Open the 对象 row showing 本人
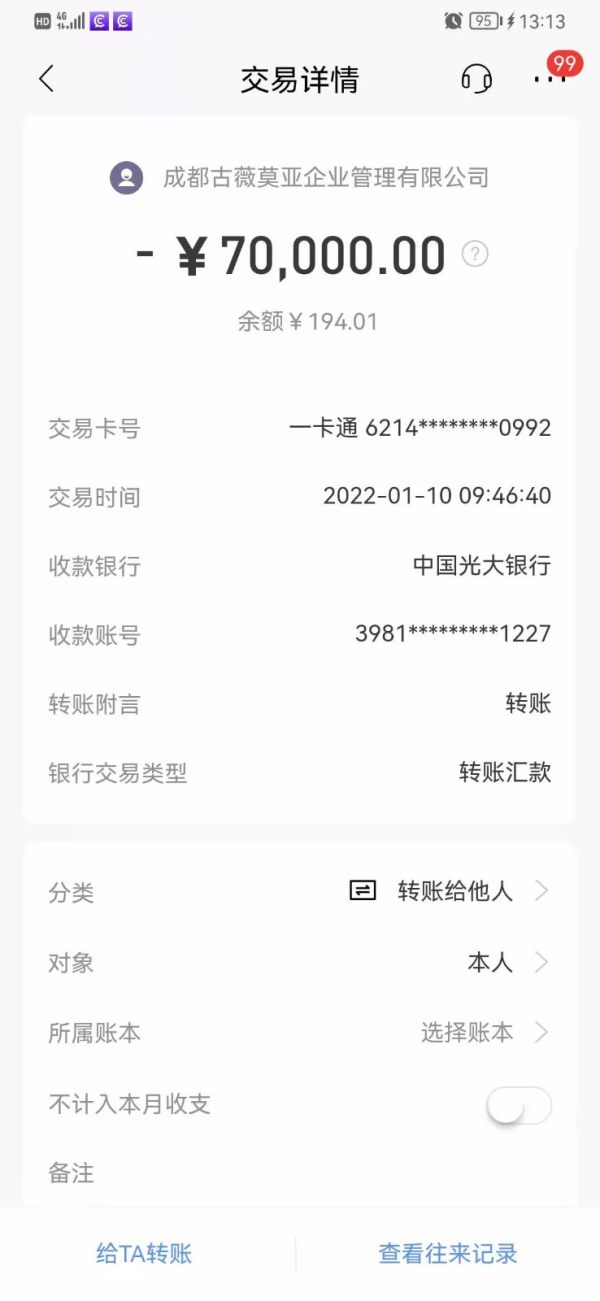This screenshot has width=600, height=1301. (300, 963)
